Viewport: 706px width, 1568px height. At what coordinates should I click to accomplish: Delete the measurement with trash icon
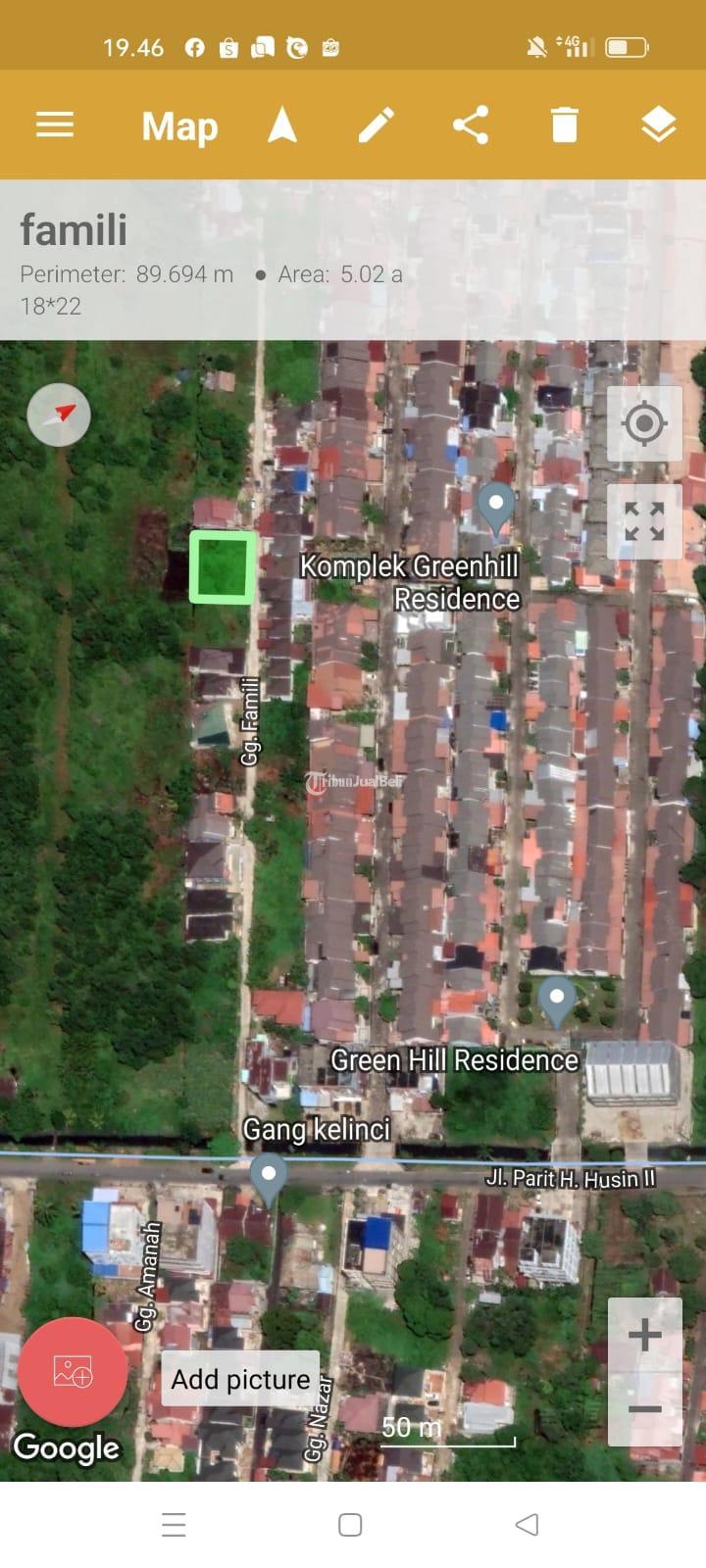pos(565,125)
